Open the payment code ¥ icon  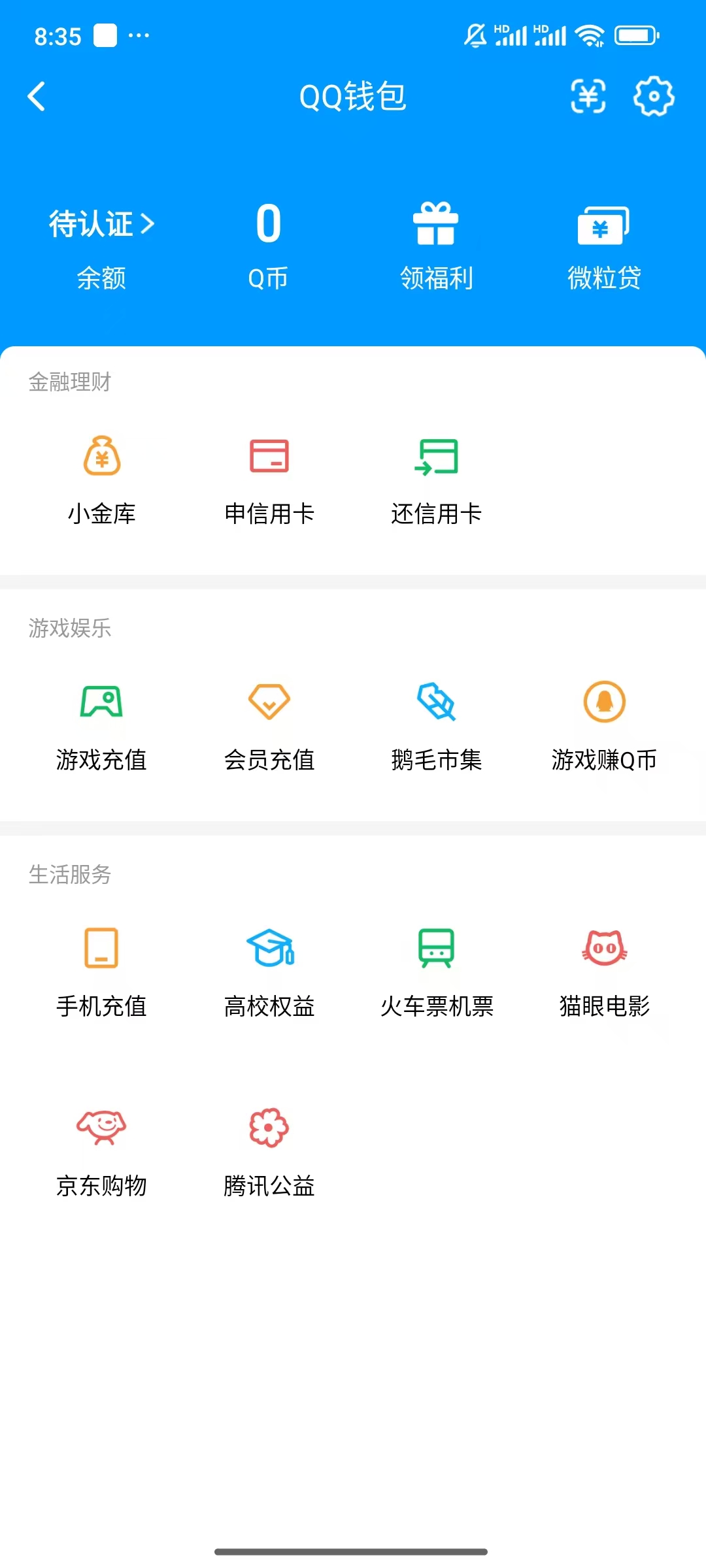587,97
